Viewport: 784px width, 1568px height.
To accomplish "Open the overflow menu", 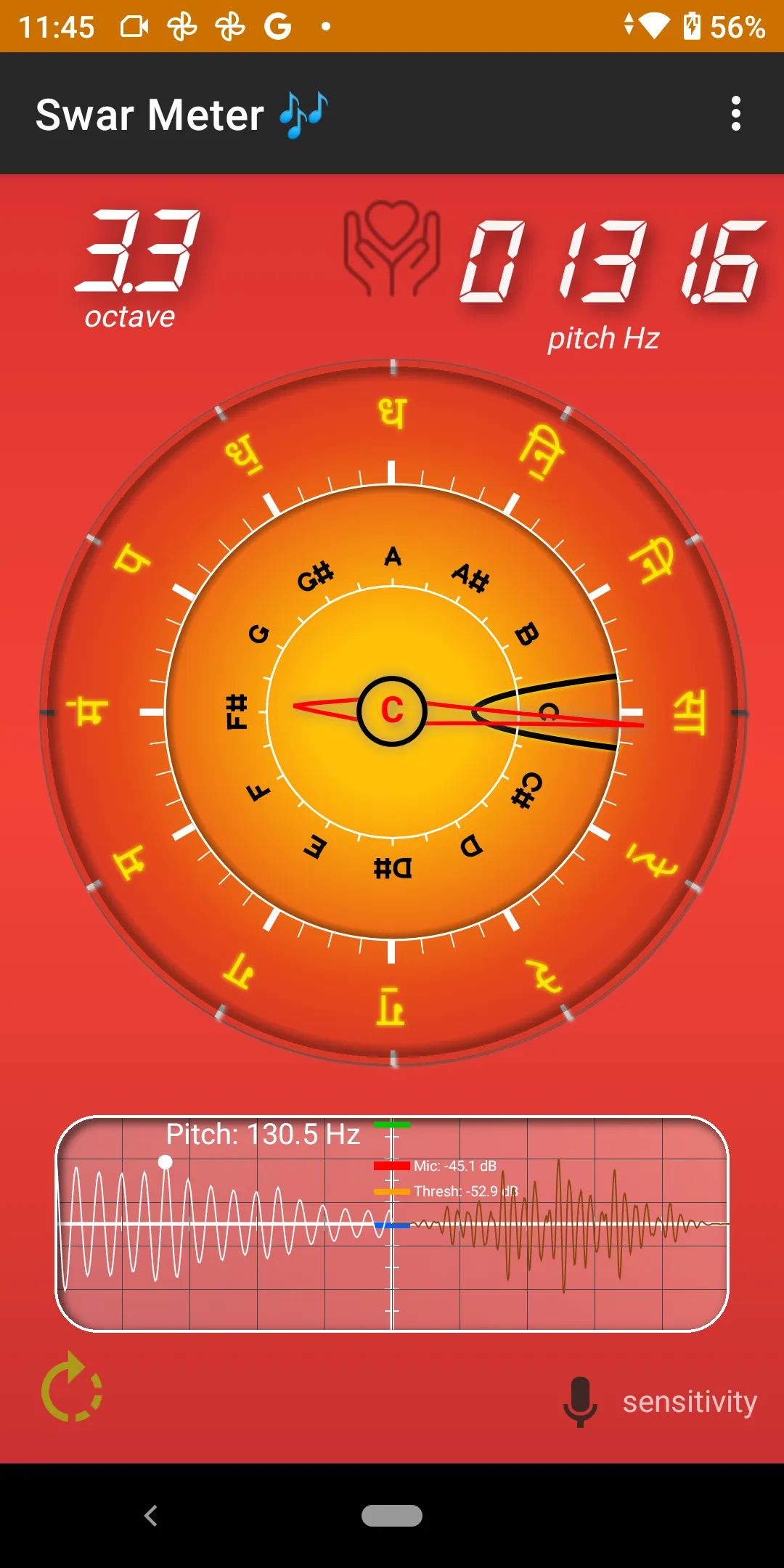I will pos(736,114).
